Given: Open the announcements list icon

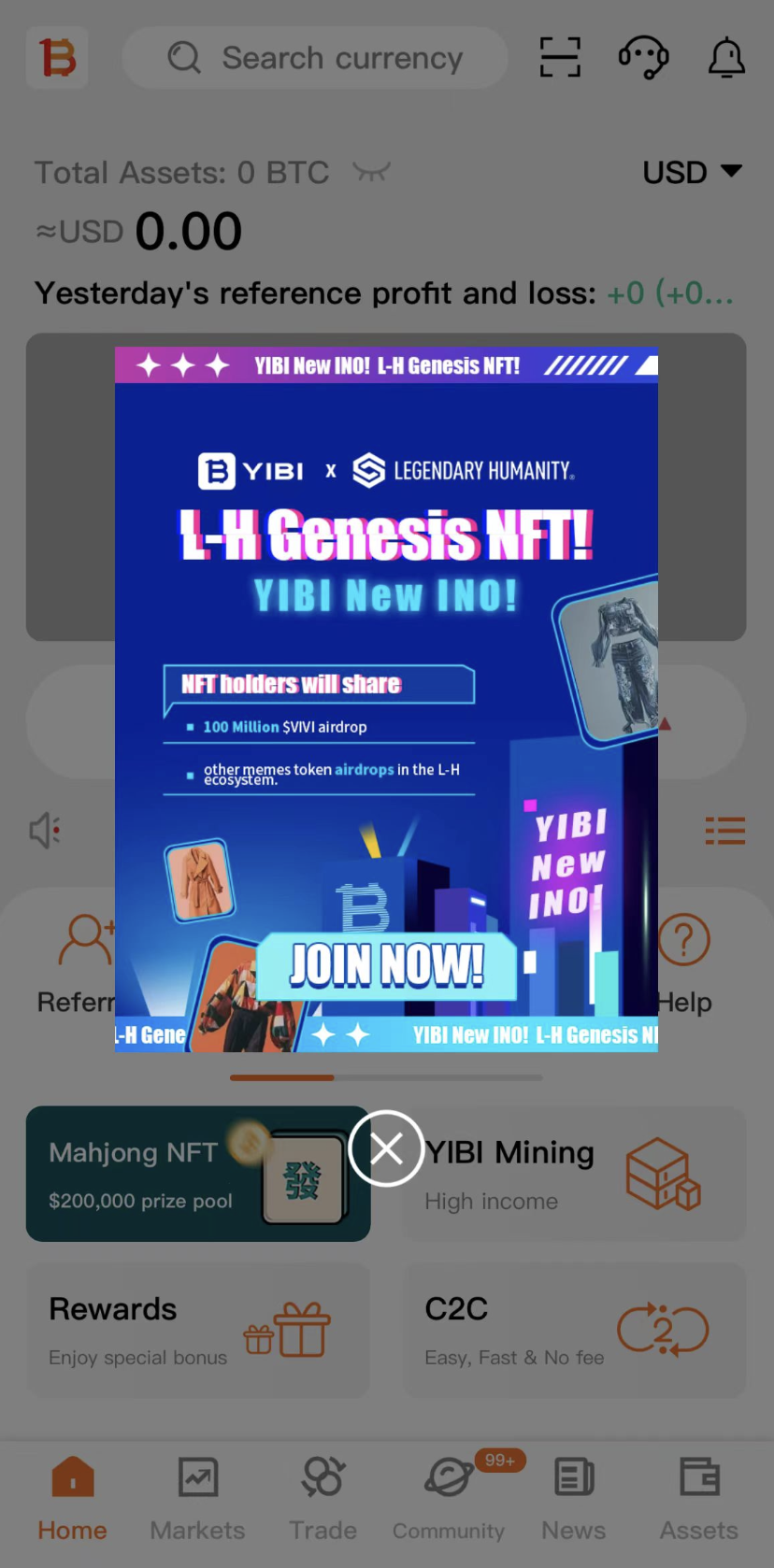Looking at the screenshot, I should (724, 830).
